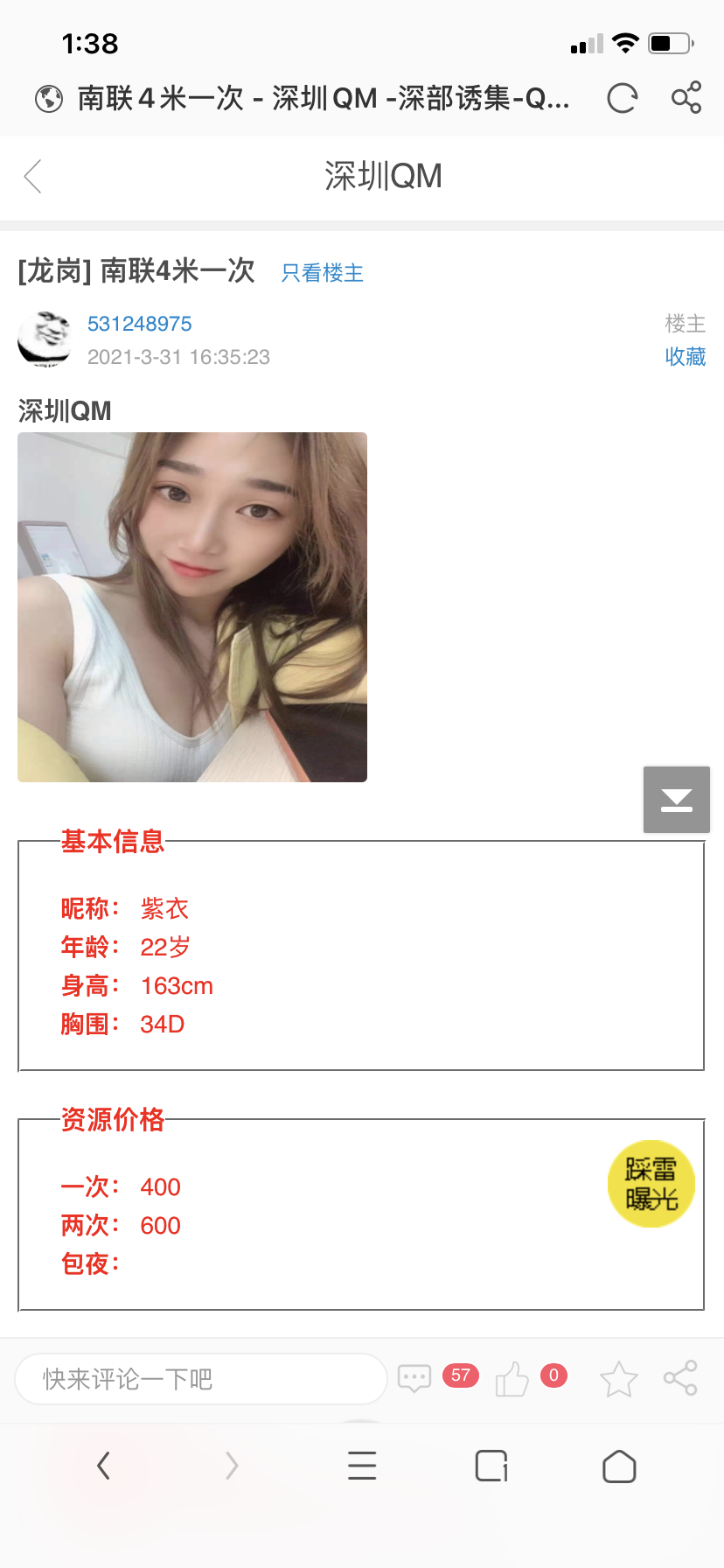Bookmark the post with the star icon
724x1568 pixels.
click(x=618, y=1379)
